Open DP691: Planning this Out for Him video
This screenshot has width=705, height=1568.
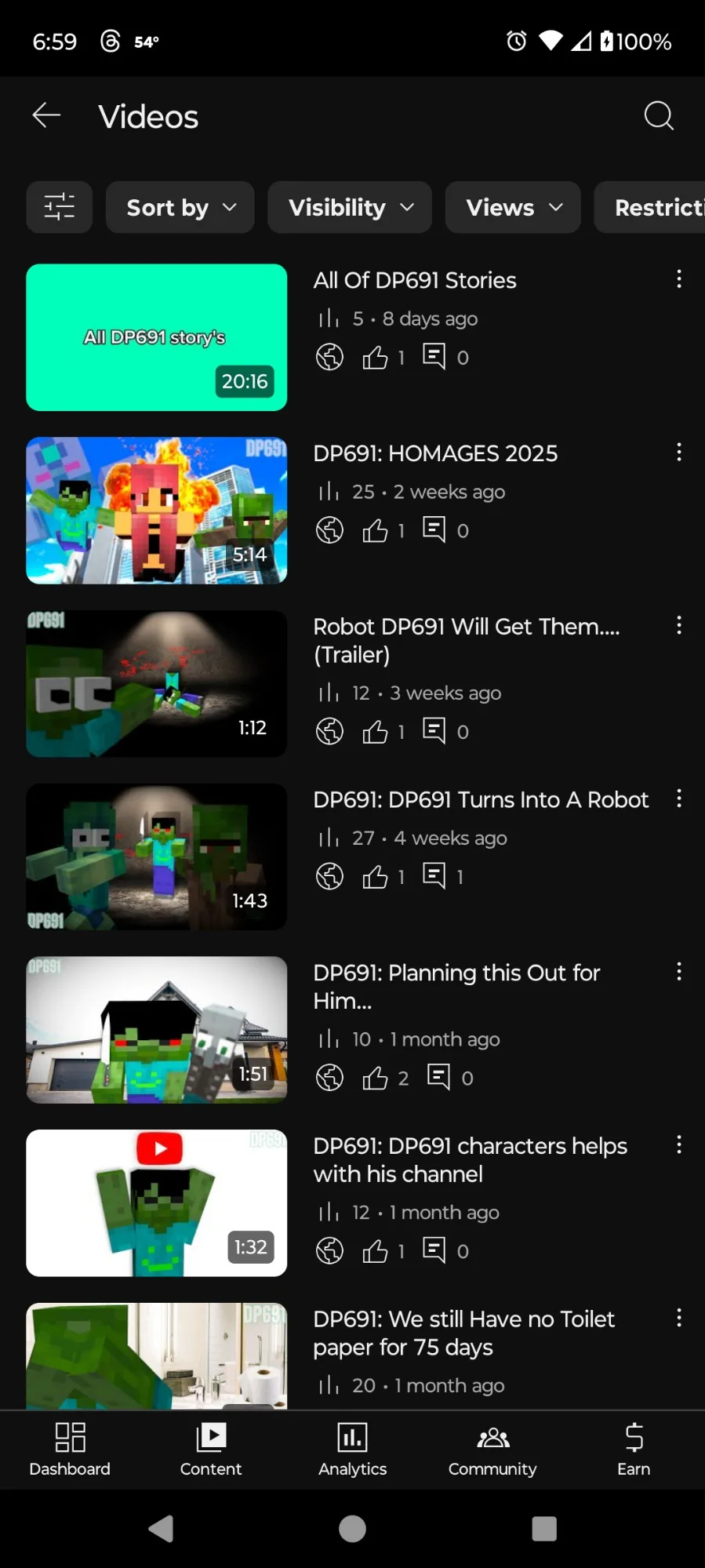click(x=456, y=986)
